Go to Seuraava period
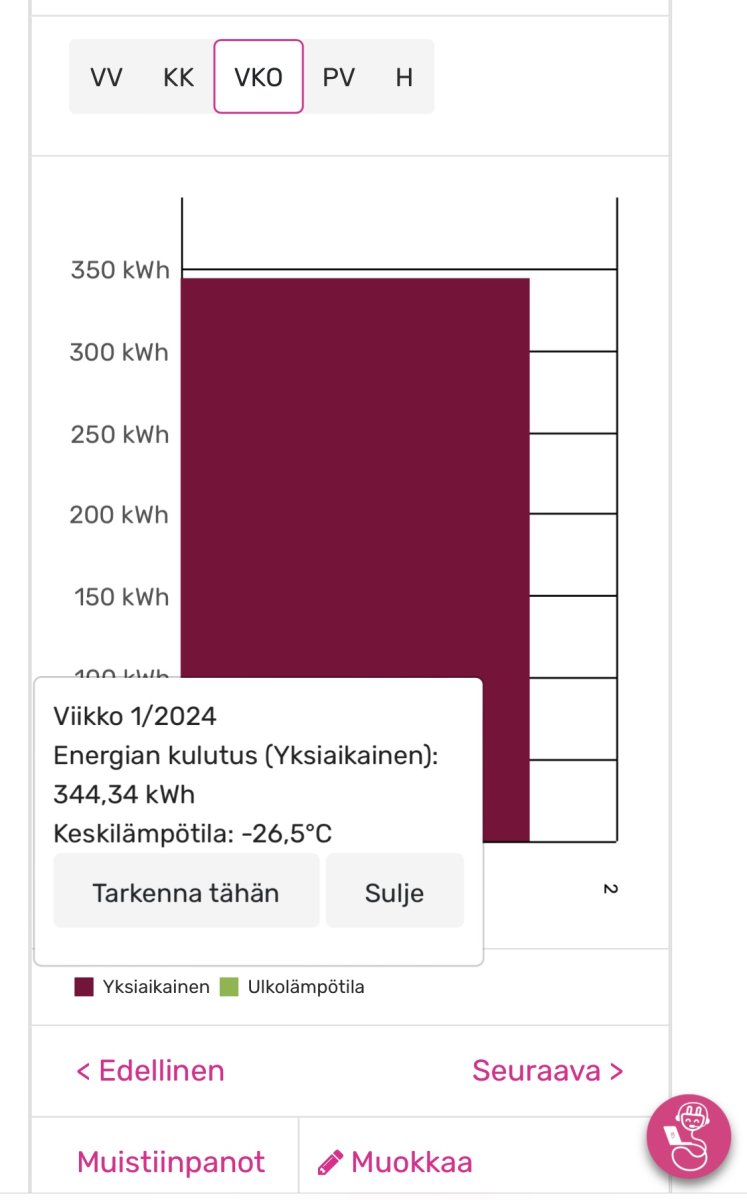747x1200 pixels. click(x=547, y=1071)
